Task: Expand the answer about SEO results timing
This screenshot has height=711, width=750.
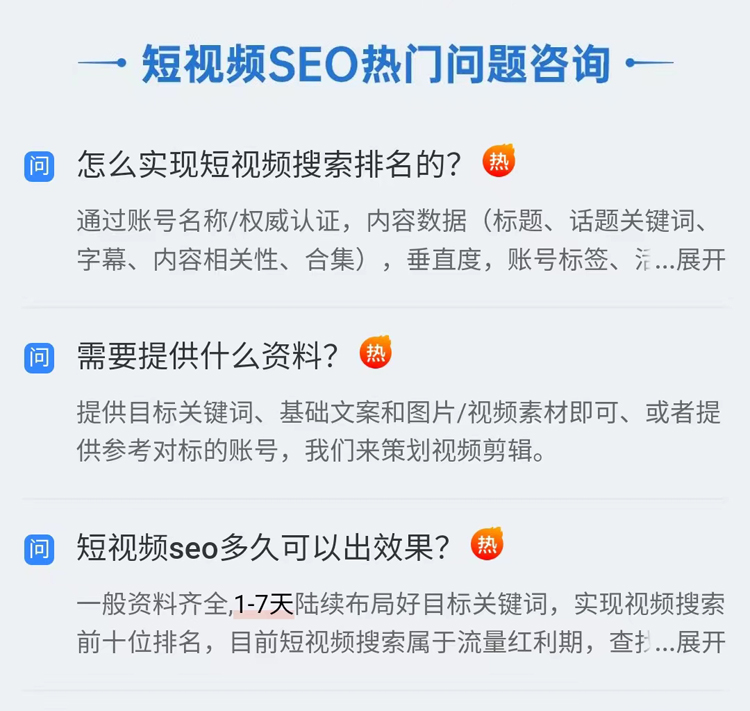Action: coord(700,642)
